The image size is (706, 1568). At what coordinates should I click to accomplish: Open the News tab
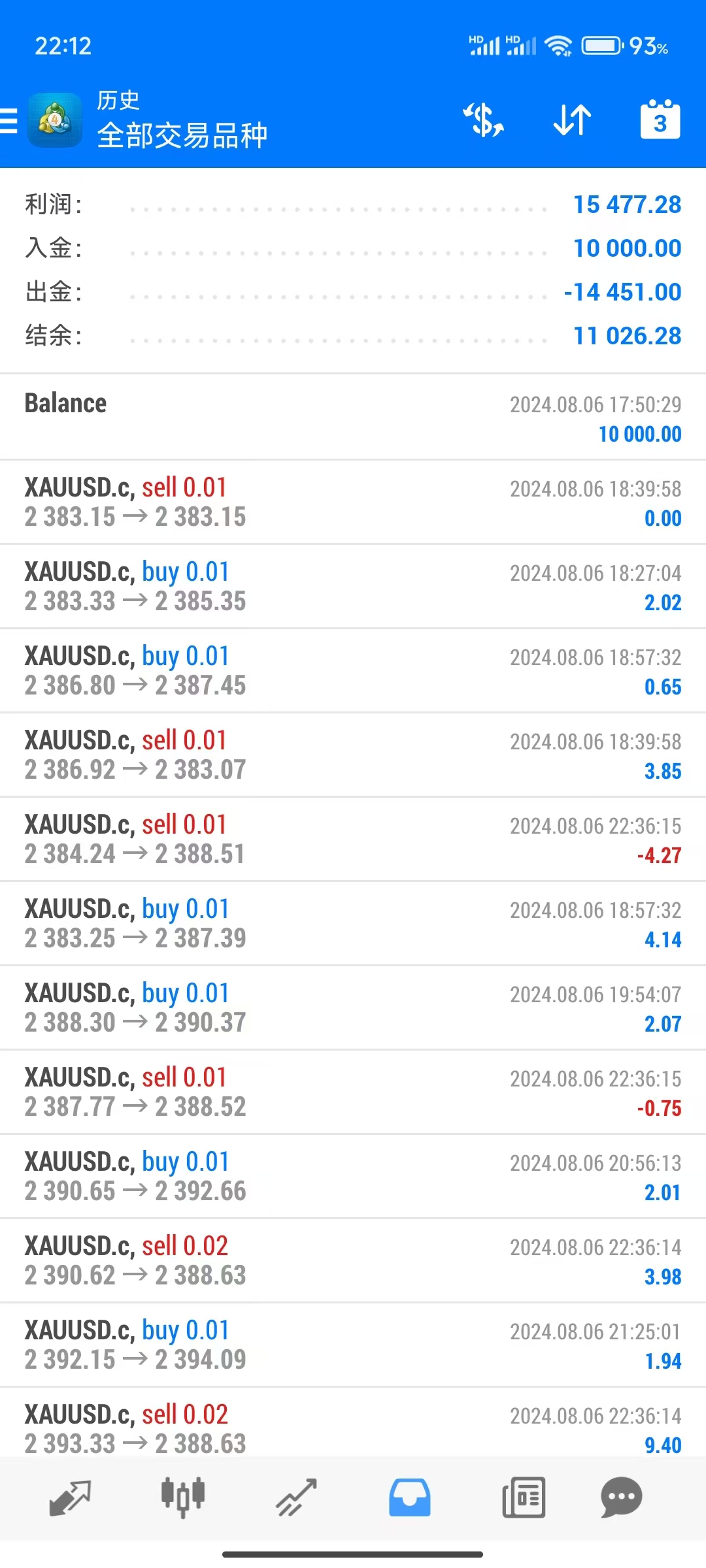(x=524, y=1497)
